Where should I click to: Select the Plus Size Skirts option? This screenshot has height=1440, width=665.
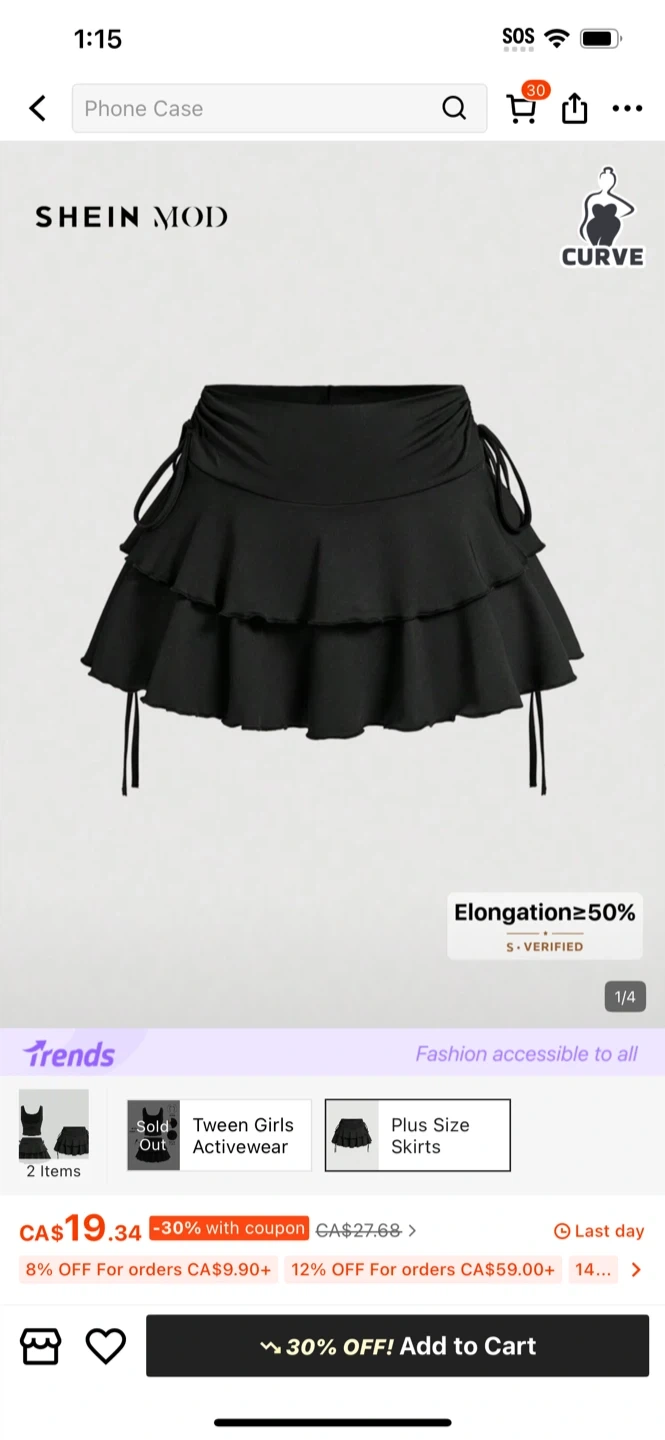click(418, 1135)
